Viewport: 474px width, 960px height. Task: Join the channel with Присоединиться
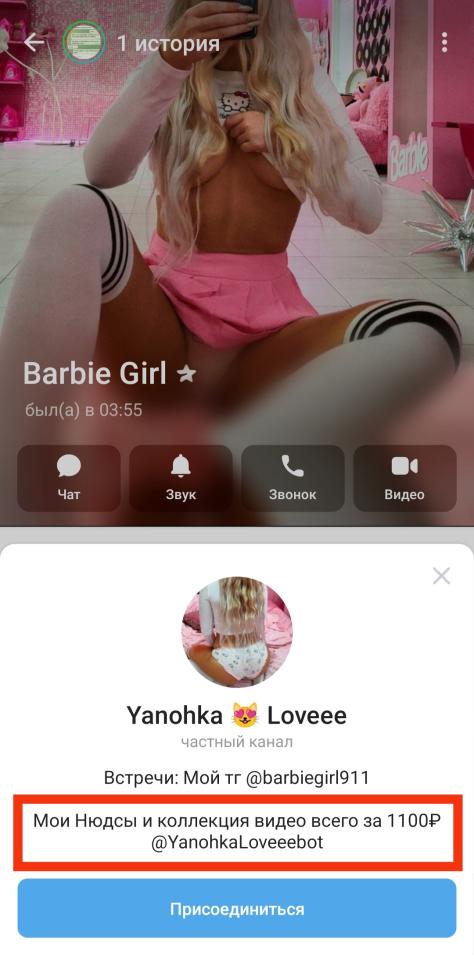coord(237,909)
